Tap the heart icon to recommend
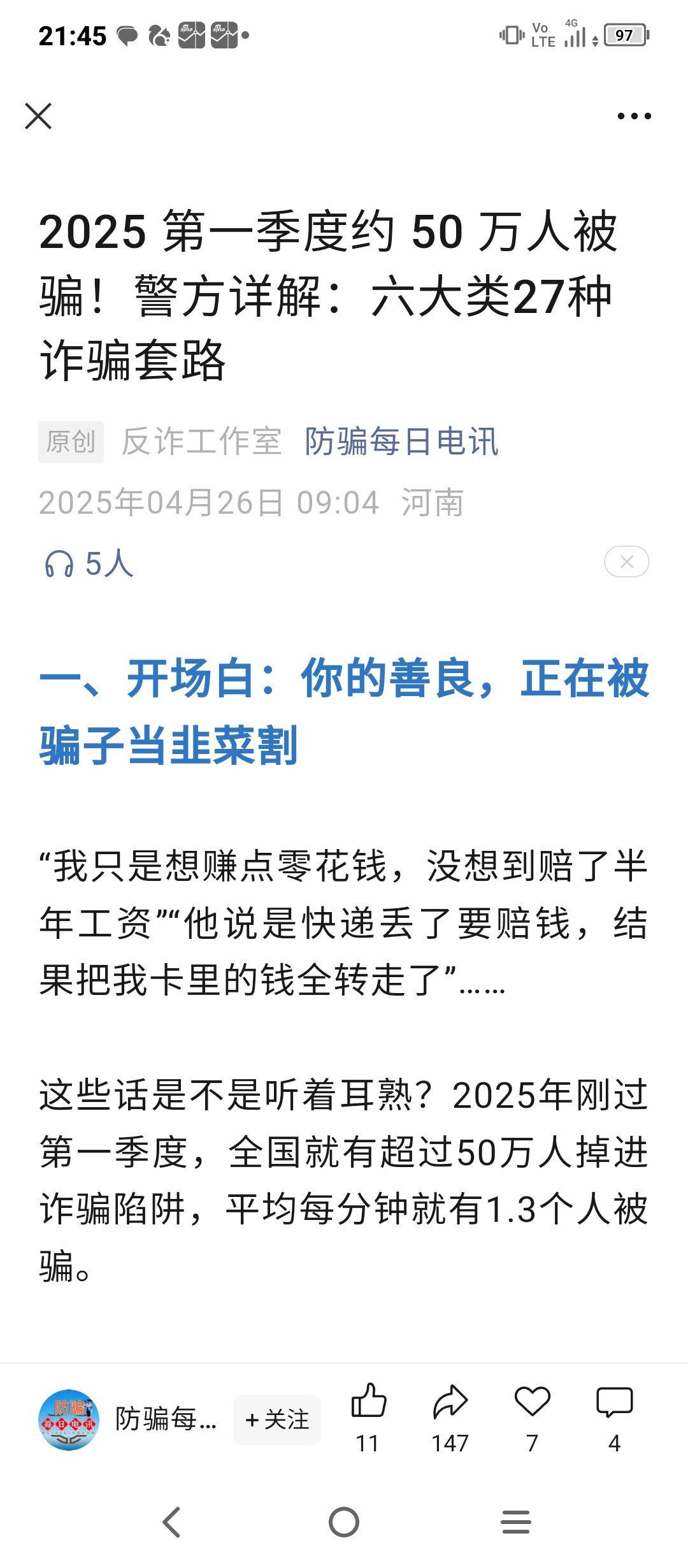The height and width of the screenshot is (1568, 688). tap(533, 1402)
